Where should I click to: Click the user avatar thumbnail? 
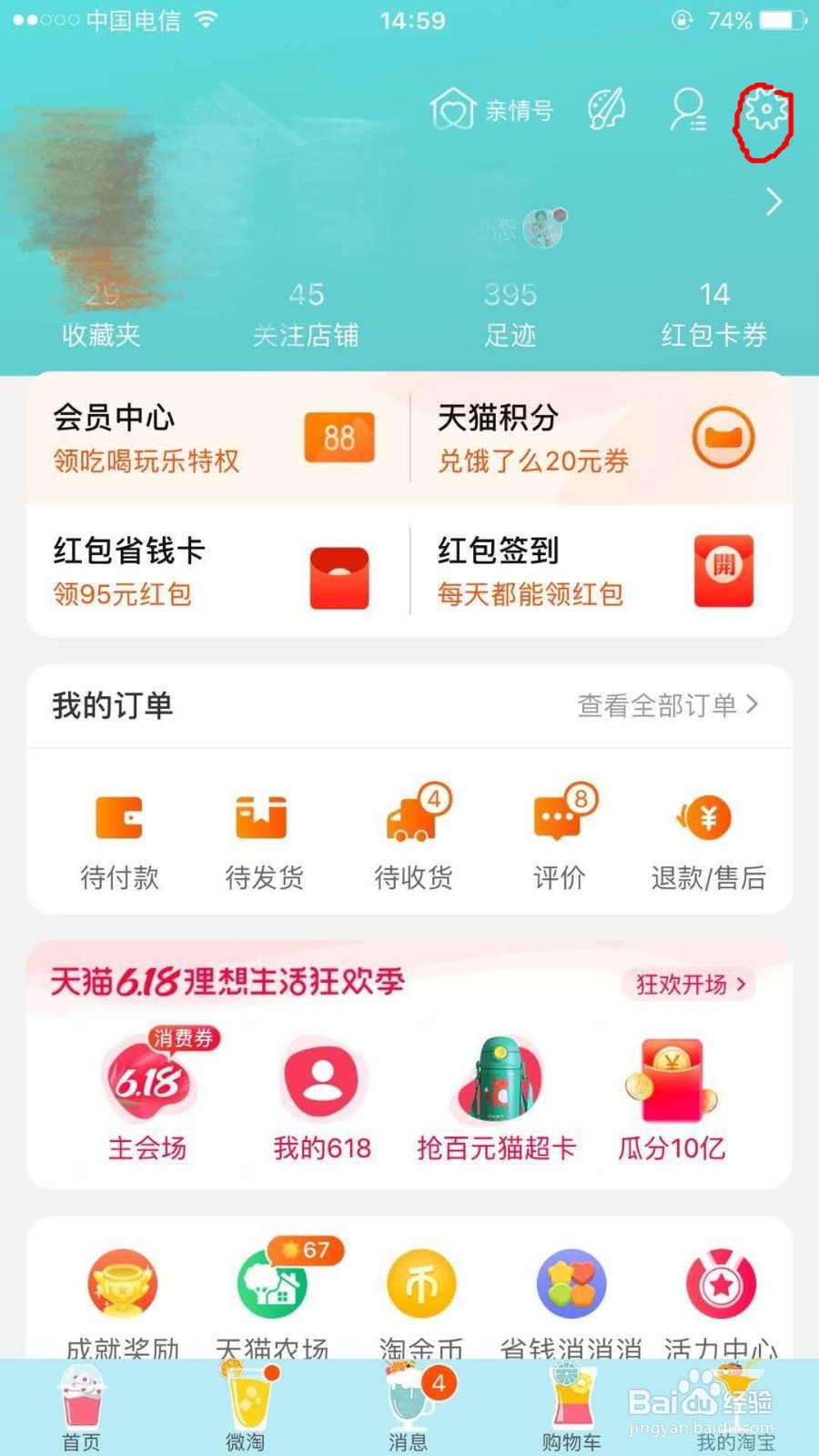point(544,227)
